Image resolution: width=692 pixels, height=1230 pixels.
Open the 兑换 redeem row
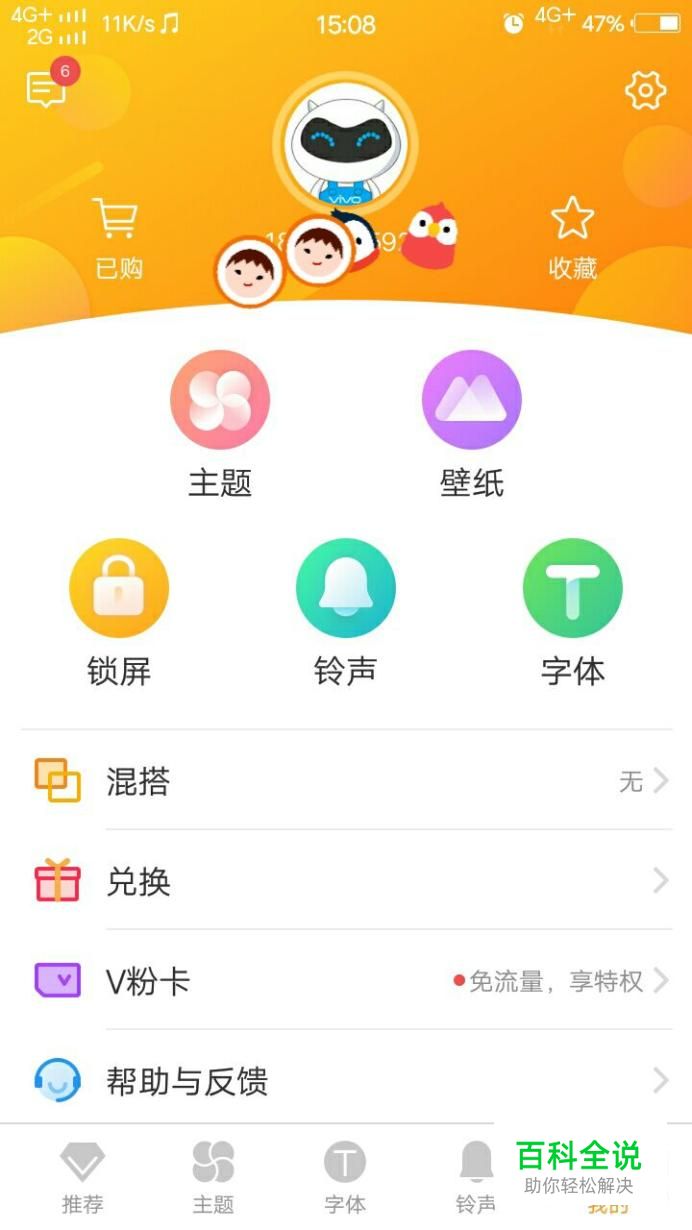click(346, 881)
